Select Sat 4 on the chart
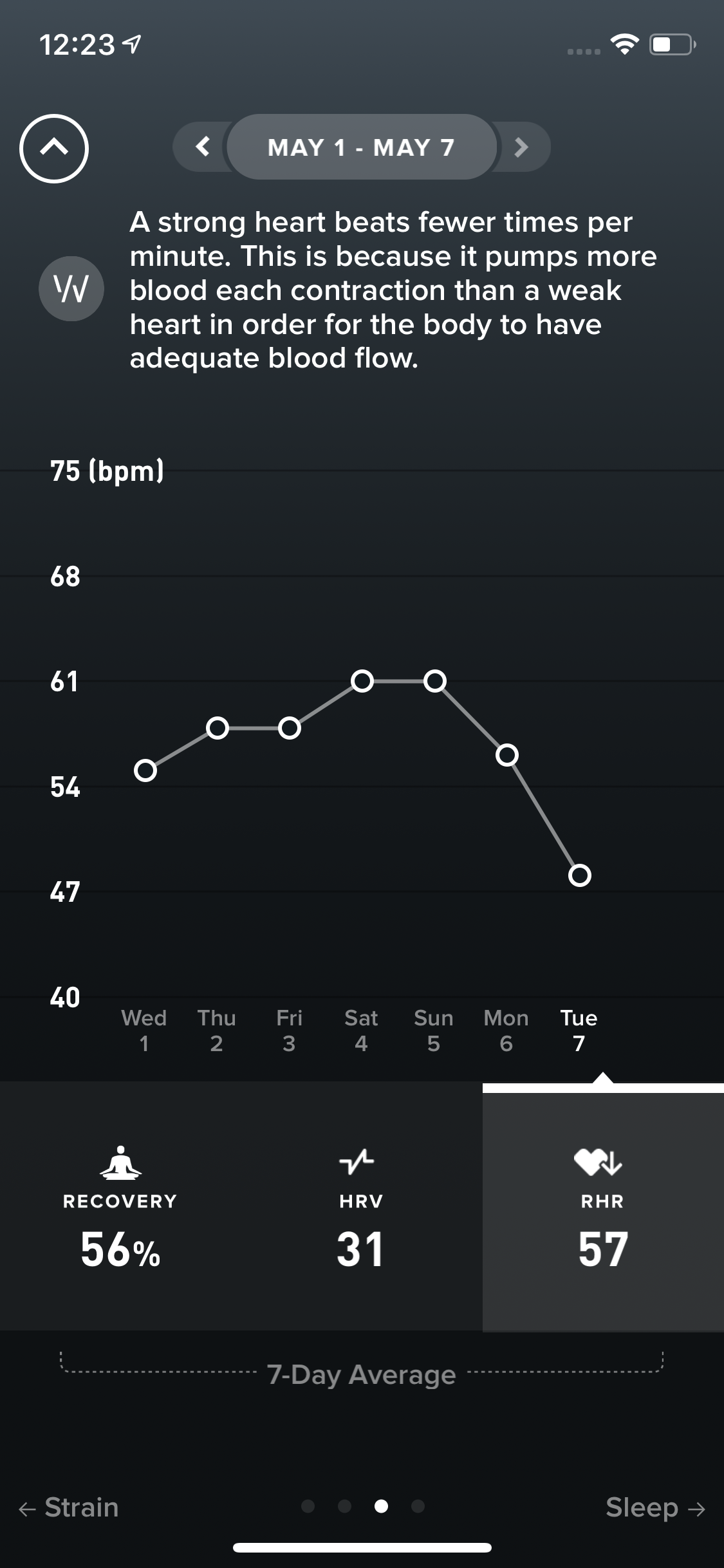Image resolution: width=724 pixels, height=1568 pixels. [x=362, y=1030]
